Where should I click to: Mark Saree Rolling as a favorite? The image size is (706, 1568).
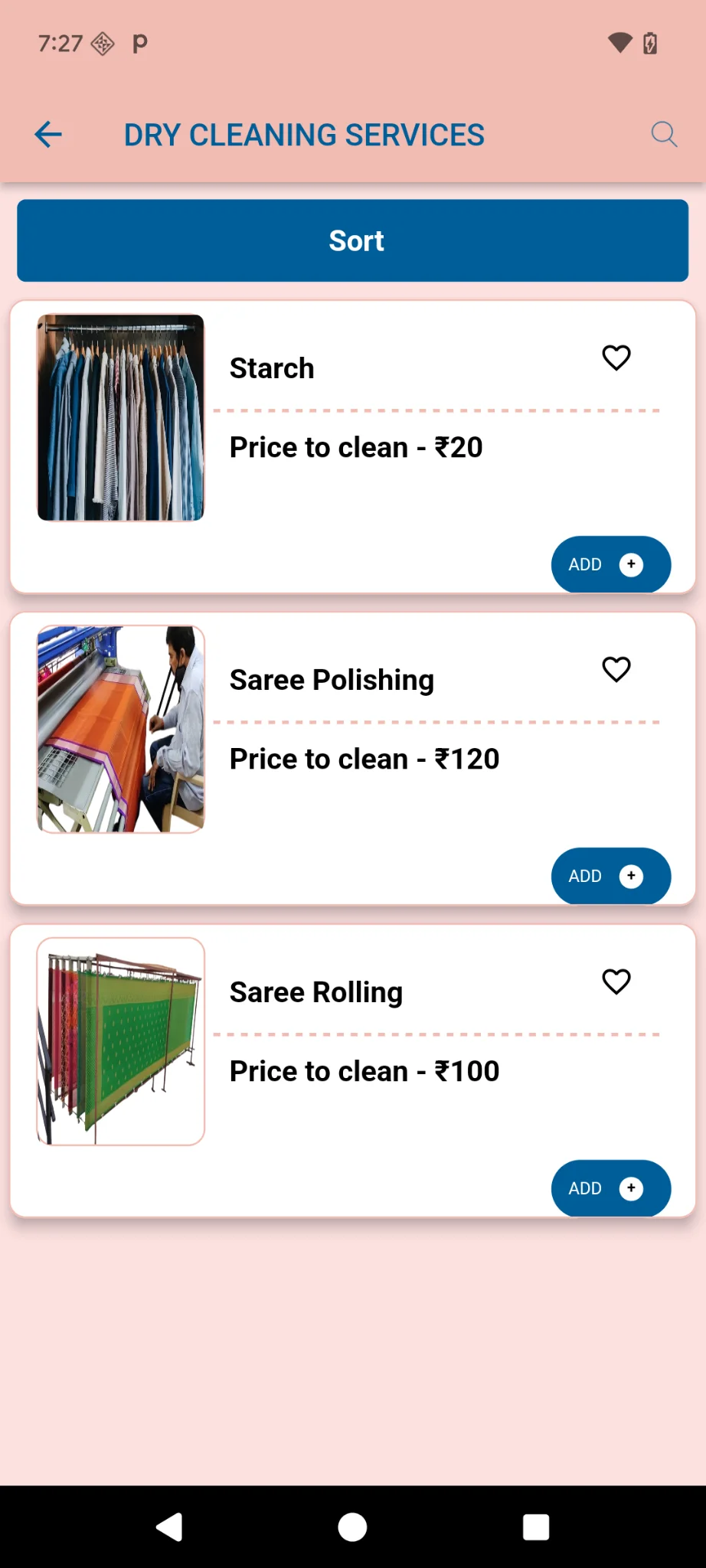pos(616,982)
